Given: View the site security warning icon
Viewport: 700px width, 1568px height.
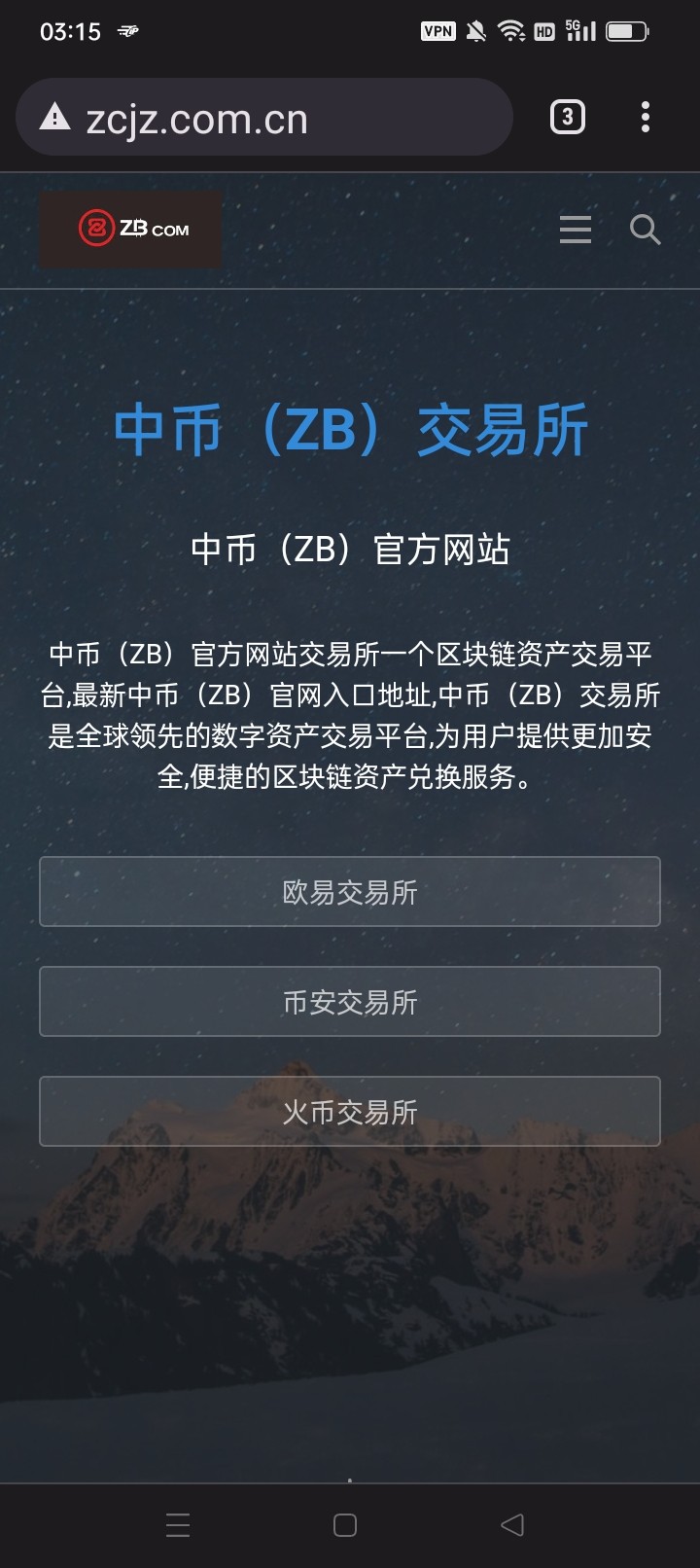Looking at the screenshot, I should (54, 118).
